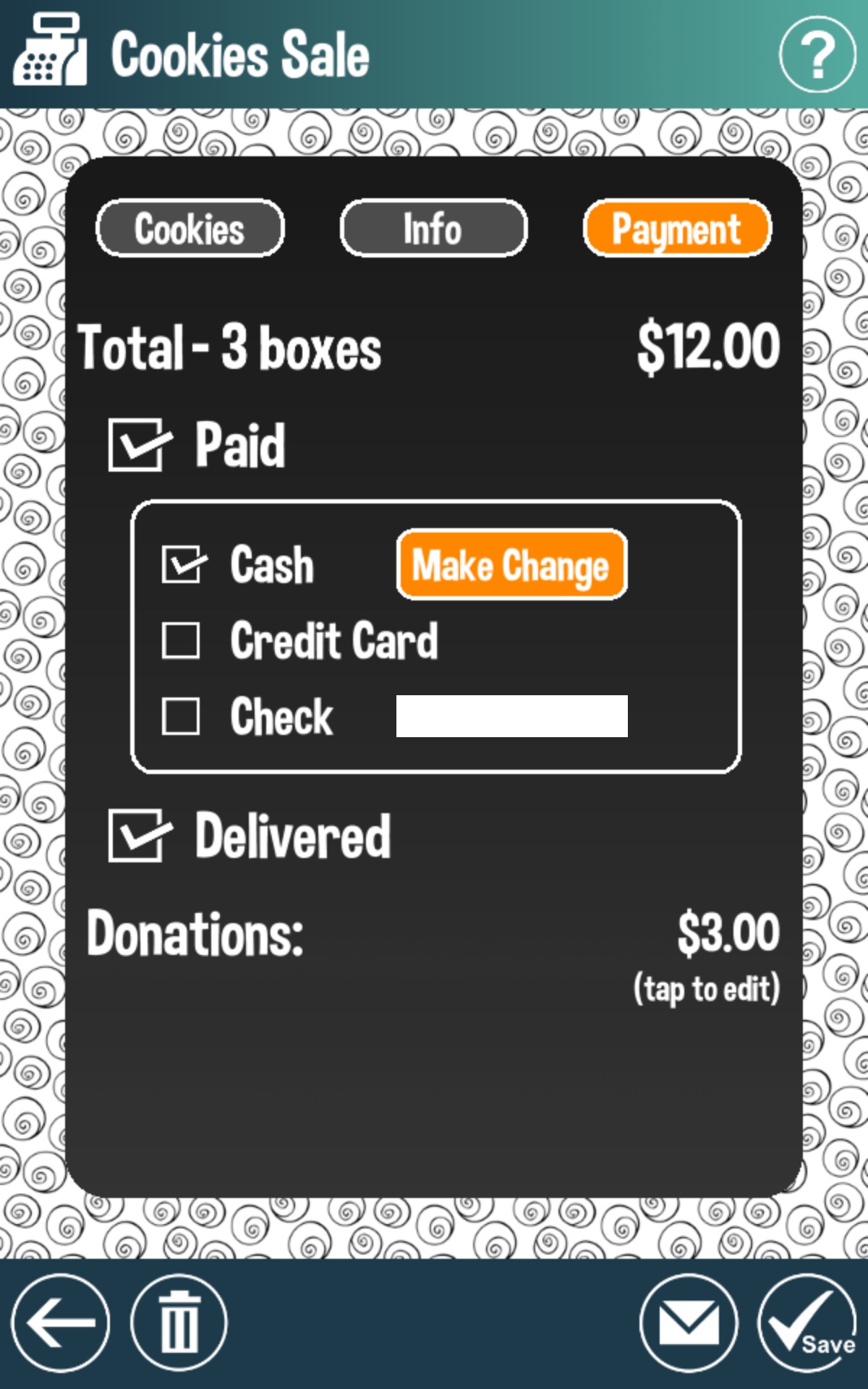
Task: Go back with the arrow icon
Action: click(61, 1322)
